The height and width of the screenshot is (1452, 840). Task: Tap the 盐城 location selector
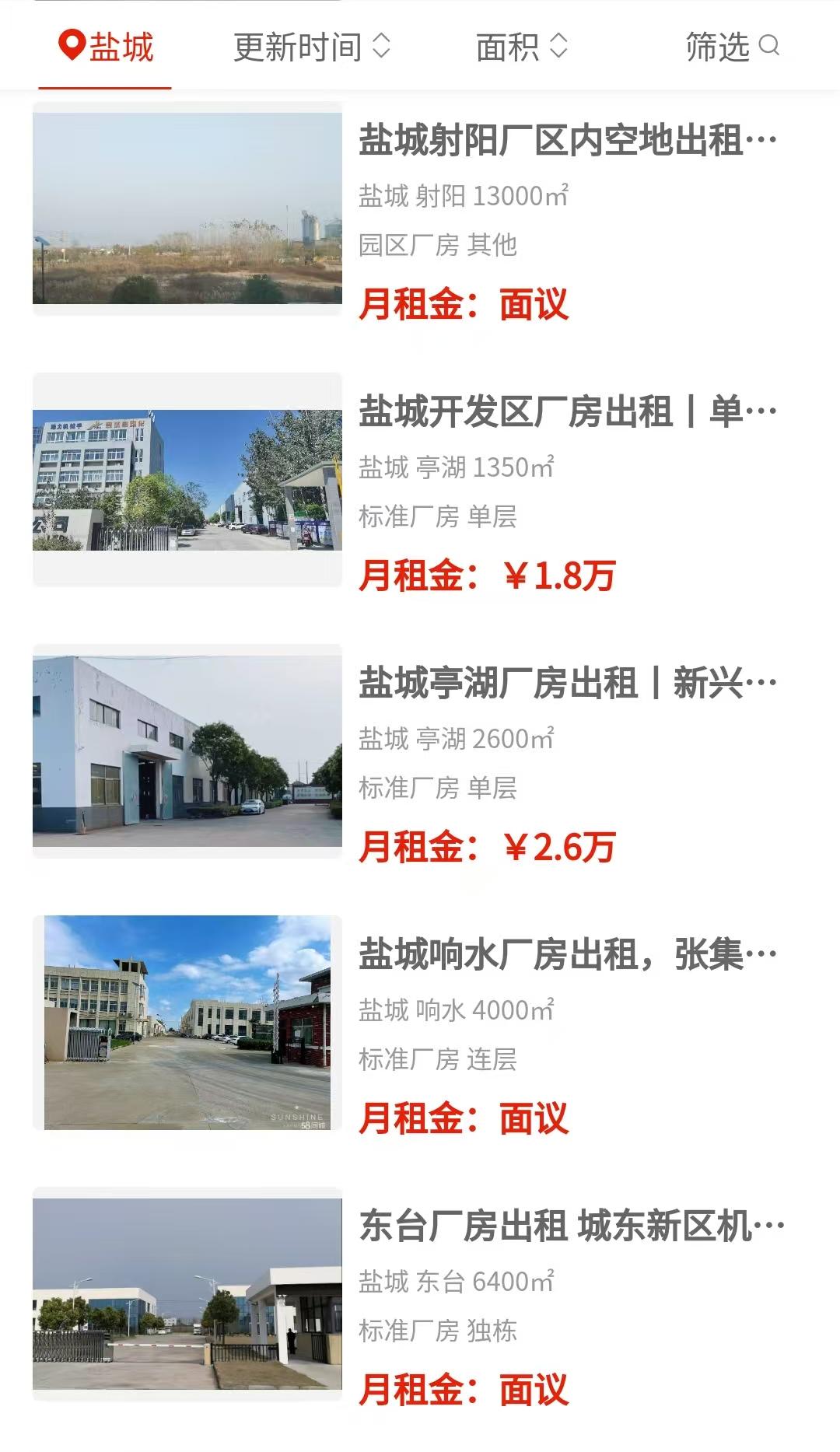coord(107,47)
